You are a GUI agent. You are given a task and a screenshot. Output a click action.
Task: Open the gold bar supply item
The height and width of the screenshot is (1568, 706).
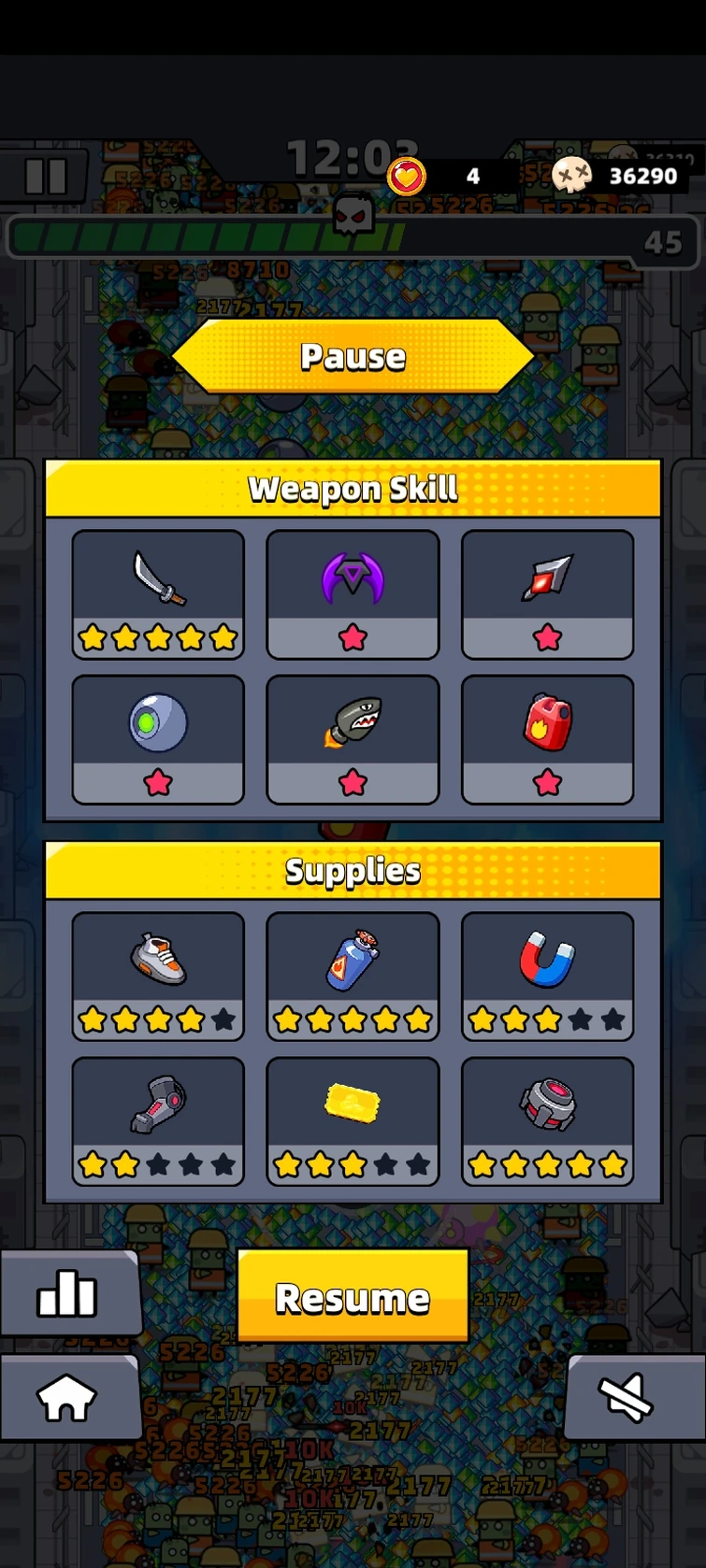353,1121
